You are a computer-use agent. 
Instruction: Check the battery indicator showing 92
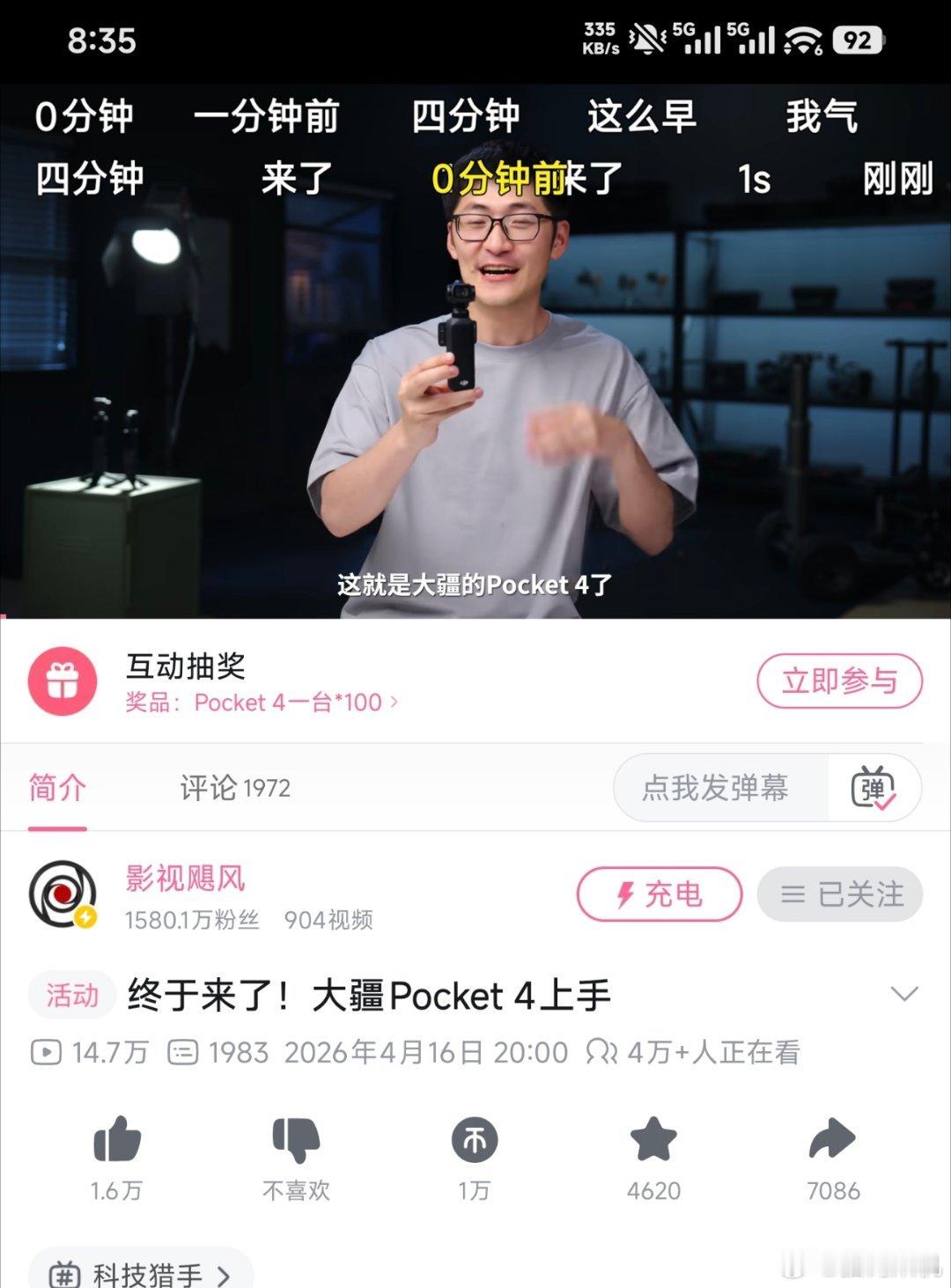[851, 37]
